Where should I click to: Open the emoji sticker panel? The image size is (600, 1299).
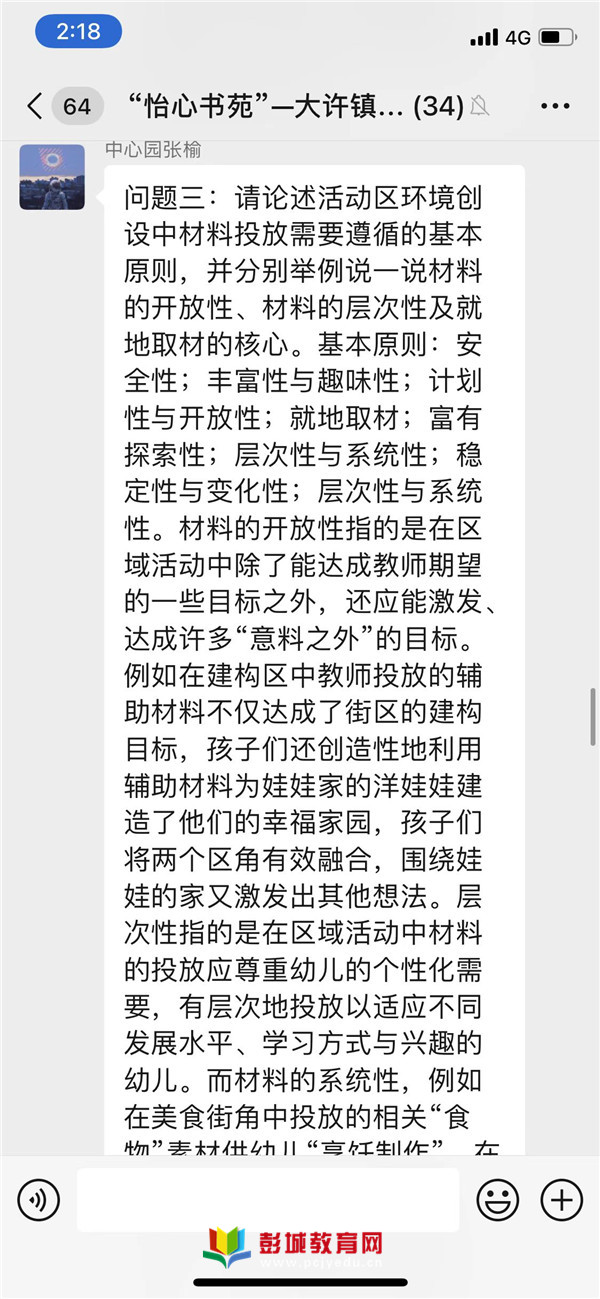click(x=497, y=1199)
